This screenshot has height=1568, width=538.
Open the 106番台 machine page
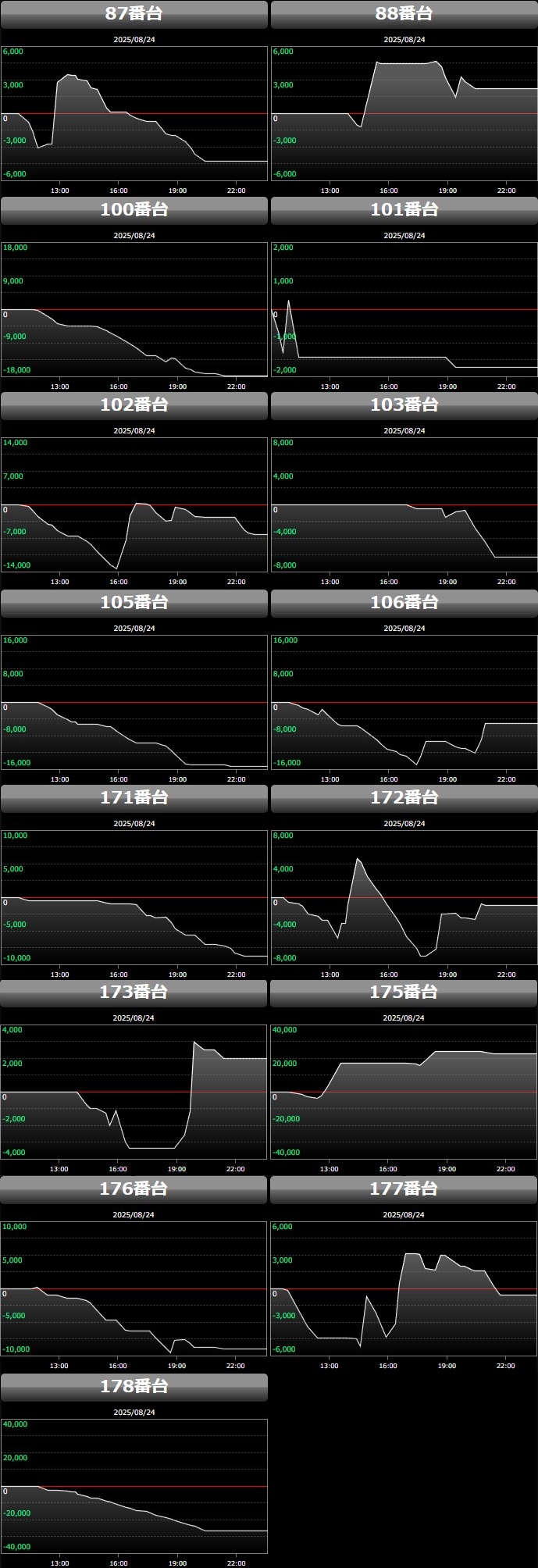click(x=404, y=603)
